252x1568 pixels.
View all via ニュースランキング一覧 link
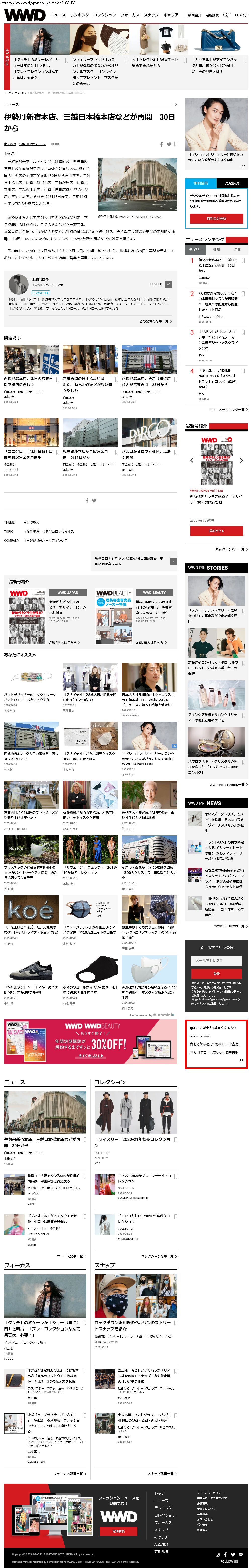coord(228,410)
